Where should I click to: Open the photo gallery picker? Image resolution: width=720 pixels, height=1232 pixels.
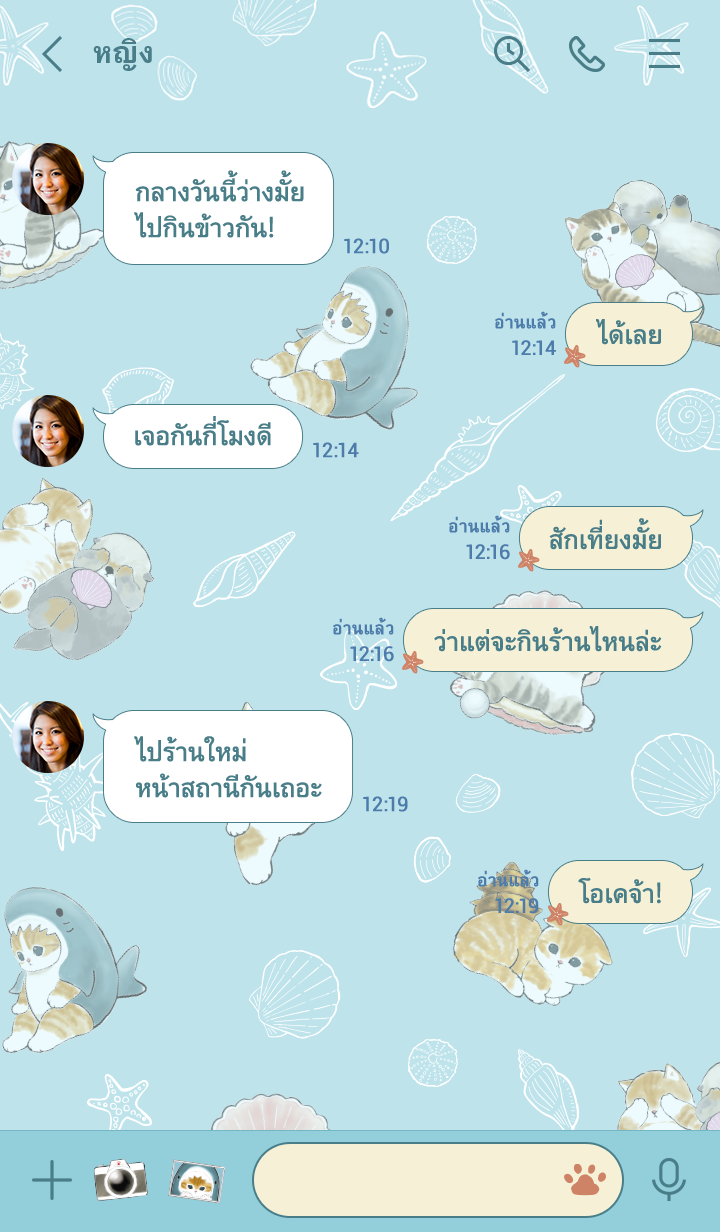point(196,1180)
